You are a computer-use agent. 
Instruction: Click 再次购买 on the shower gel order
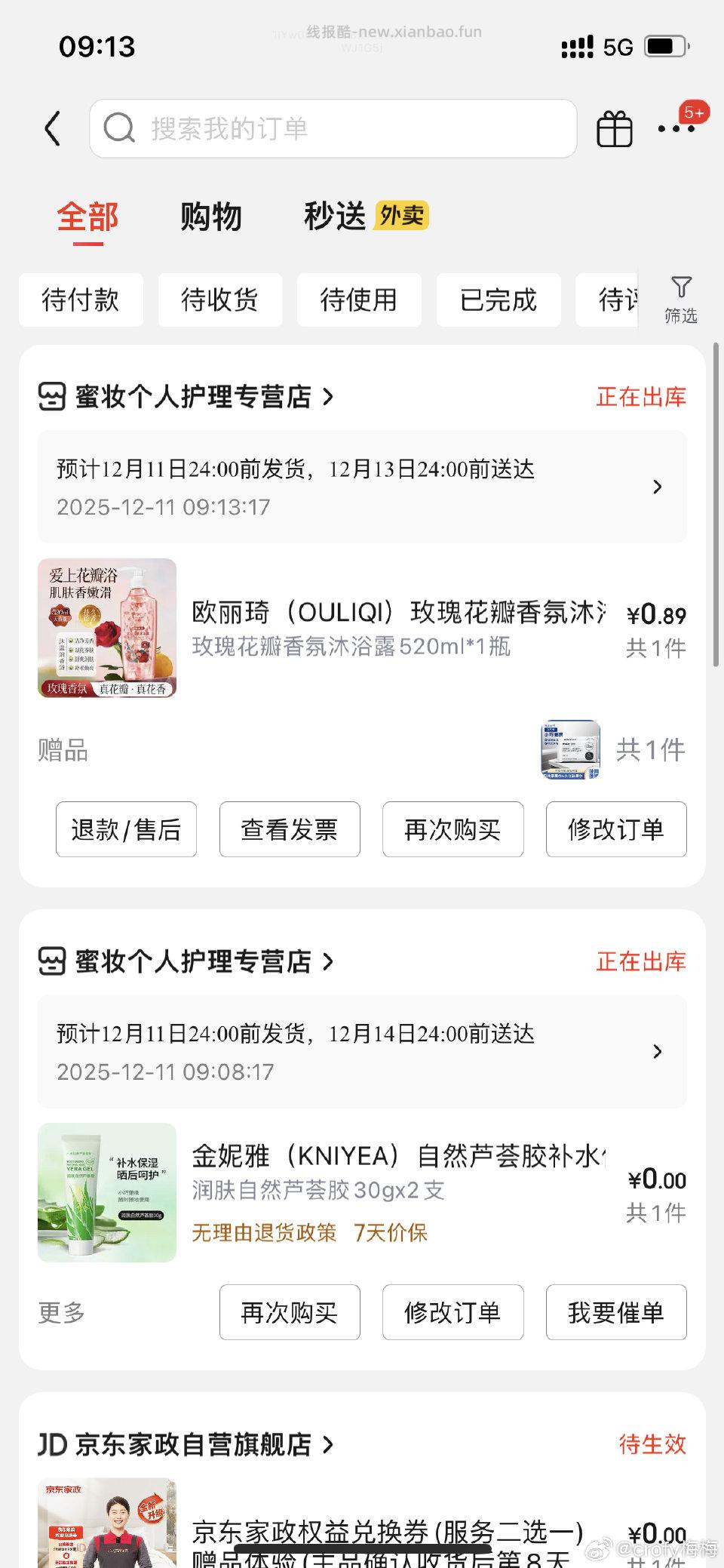(x=452, y=830)
